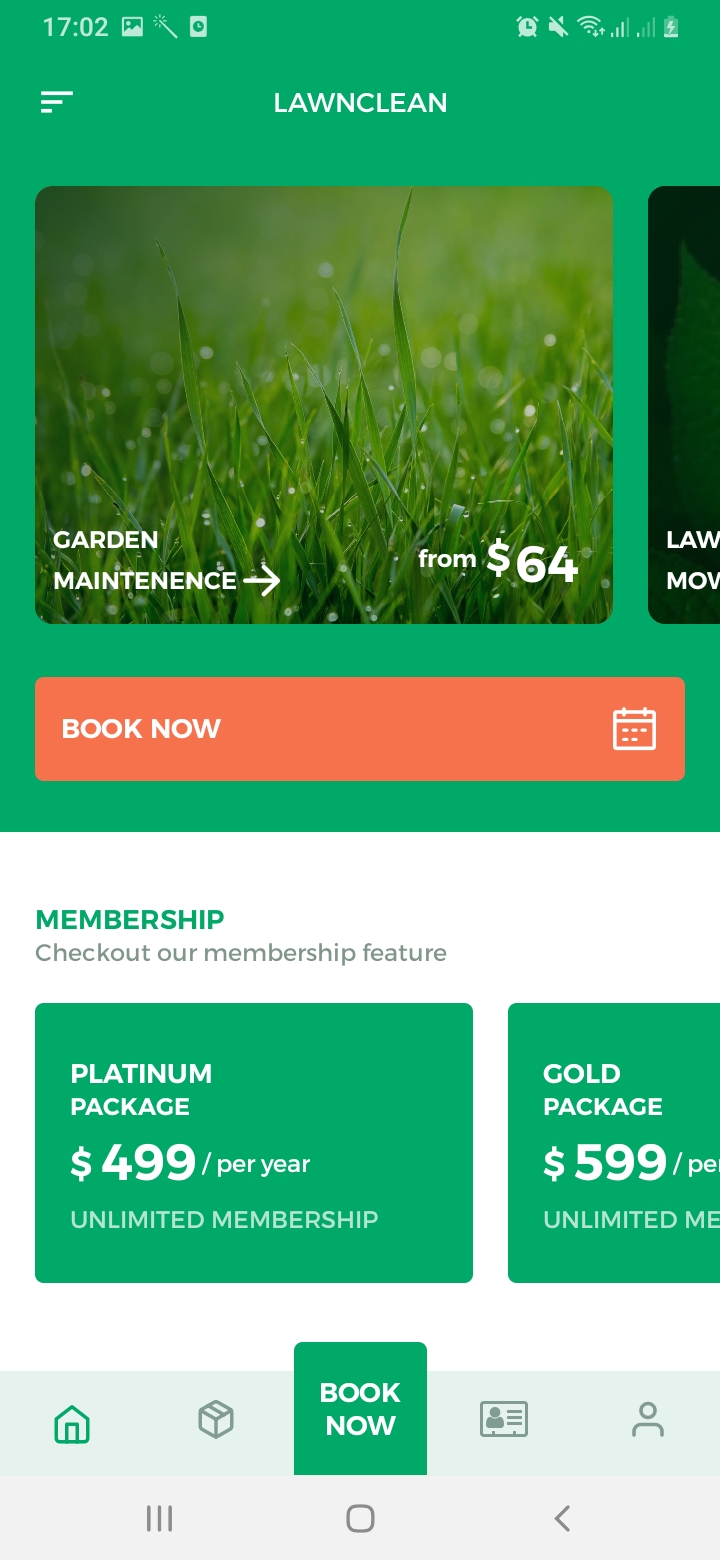Switch to the membership card tab
This screenshot has height=1560, width=720.
(x=504, y=1419)
